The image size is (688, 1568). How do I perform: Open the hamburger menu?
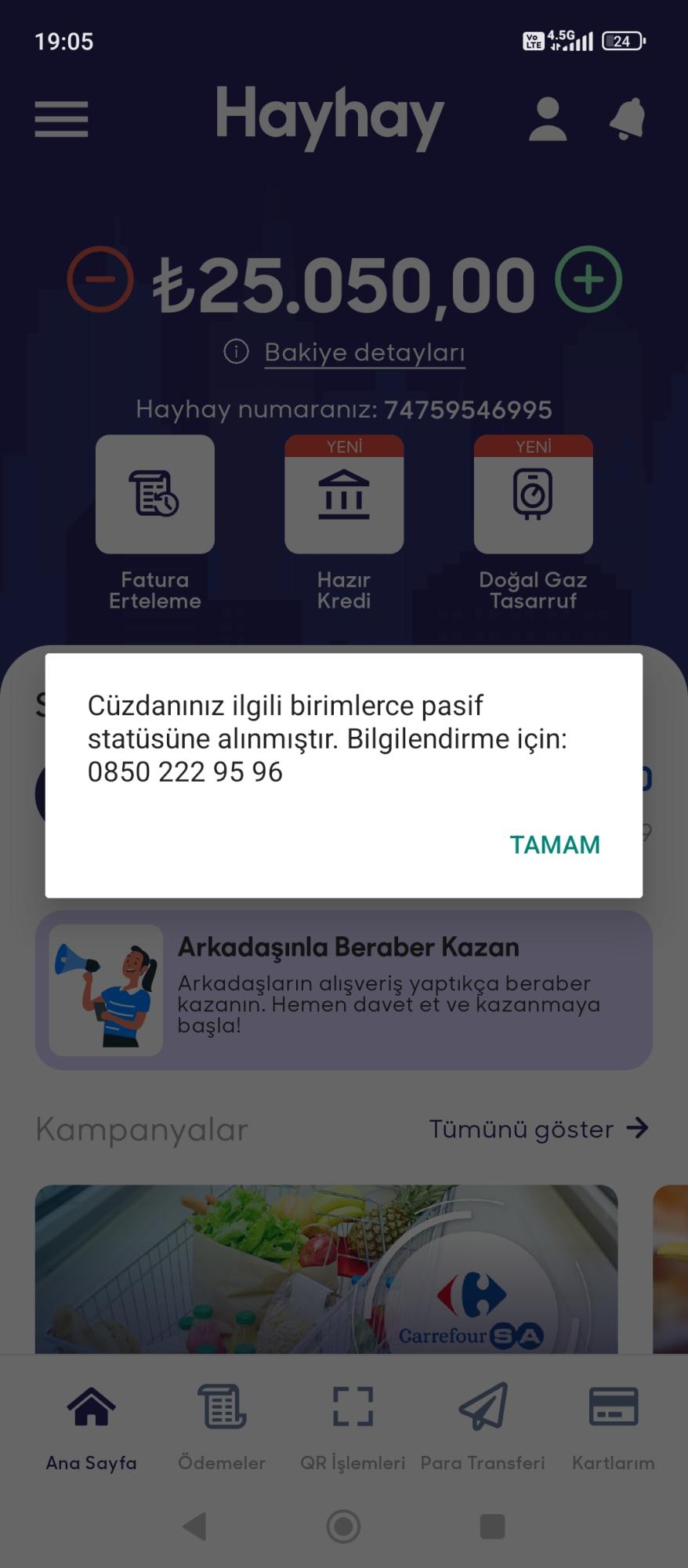point(61,119)
